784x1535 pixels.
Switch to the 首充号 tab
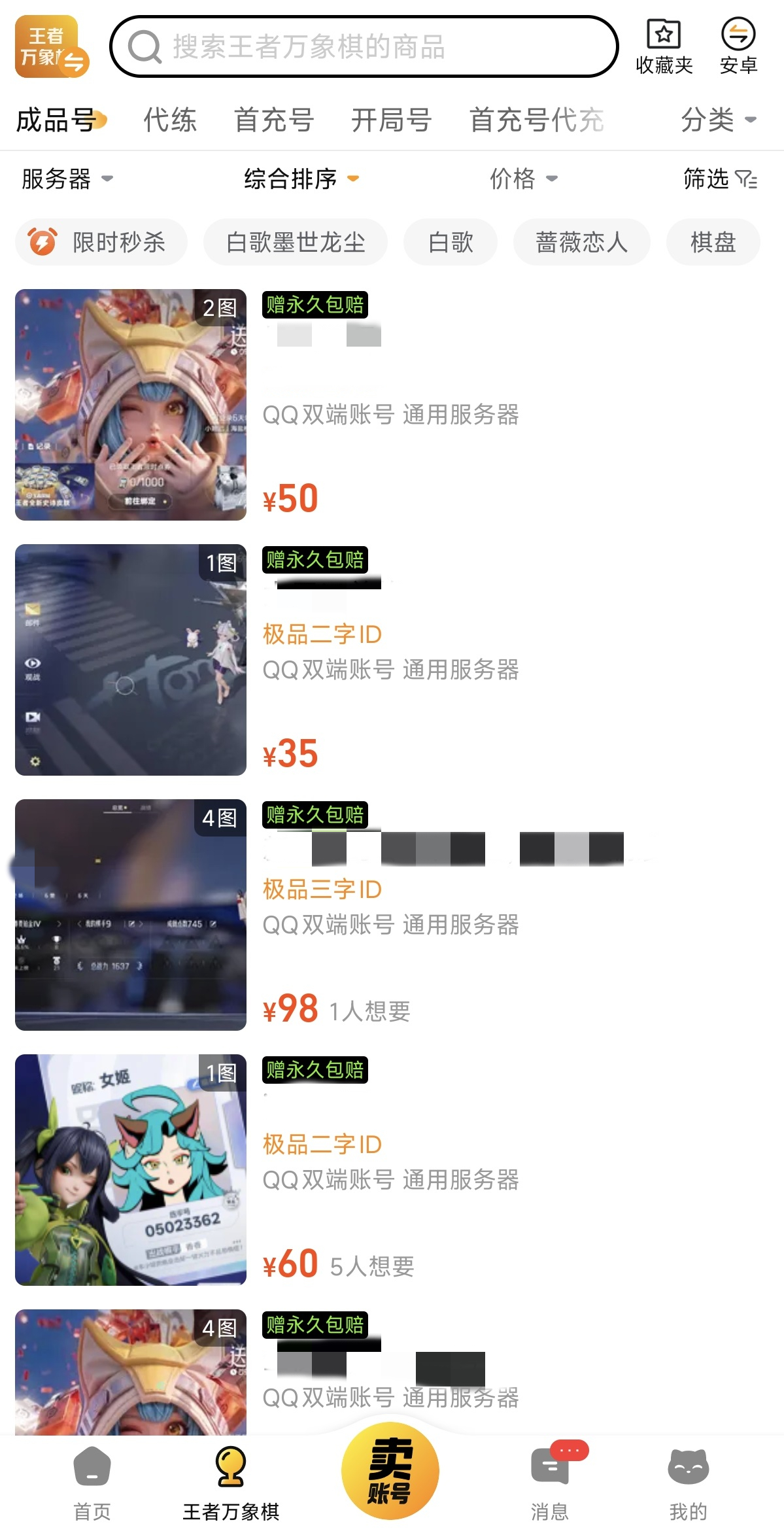point(274,120)
